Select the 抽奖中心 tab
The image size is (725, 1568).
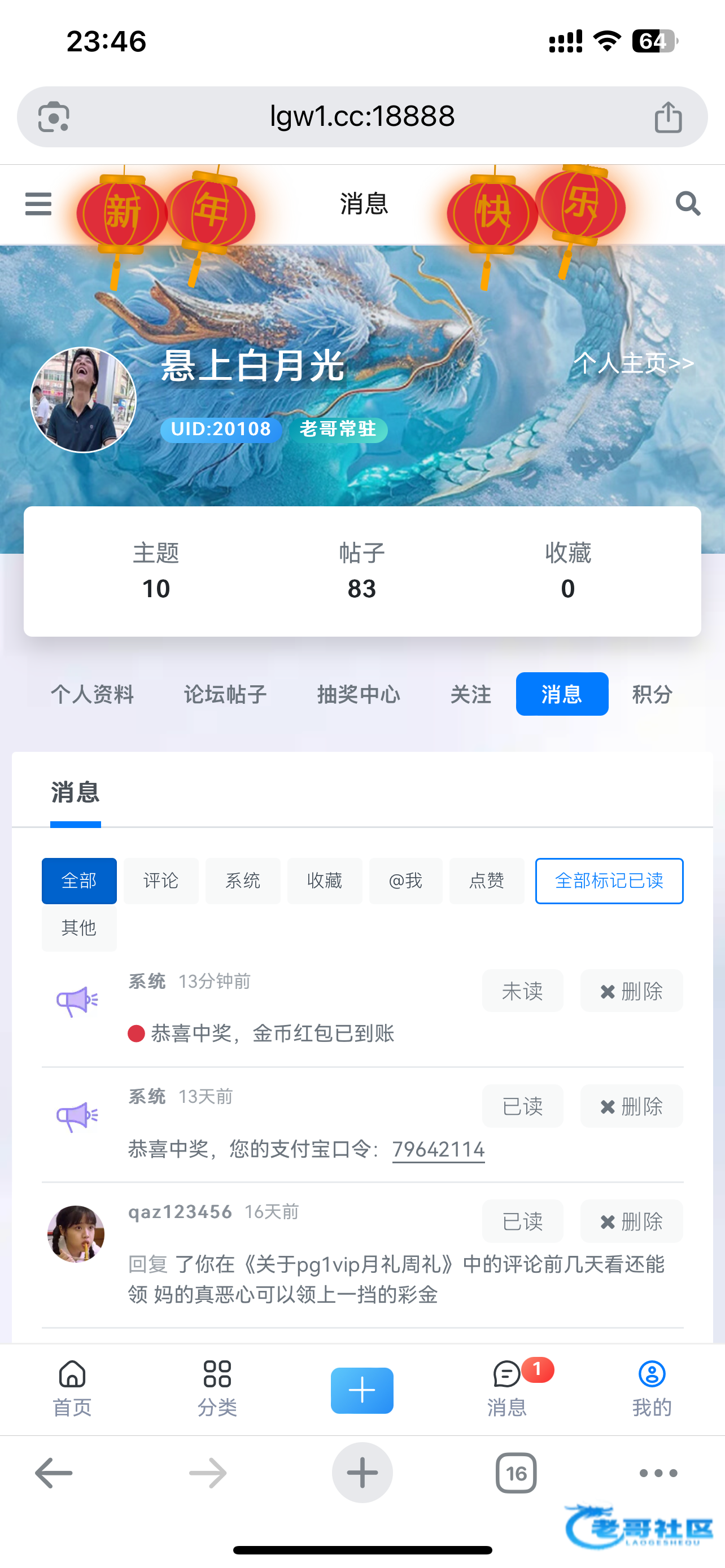359,694
